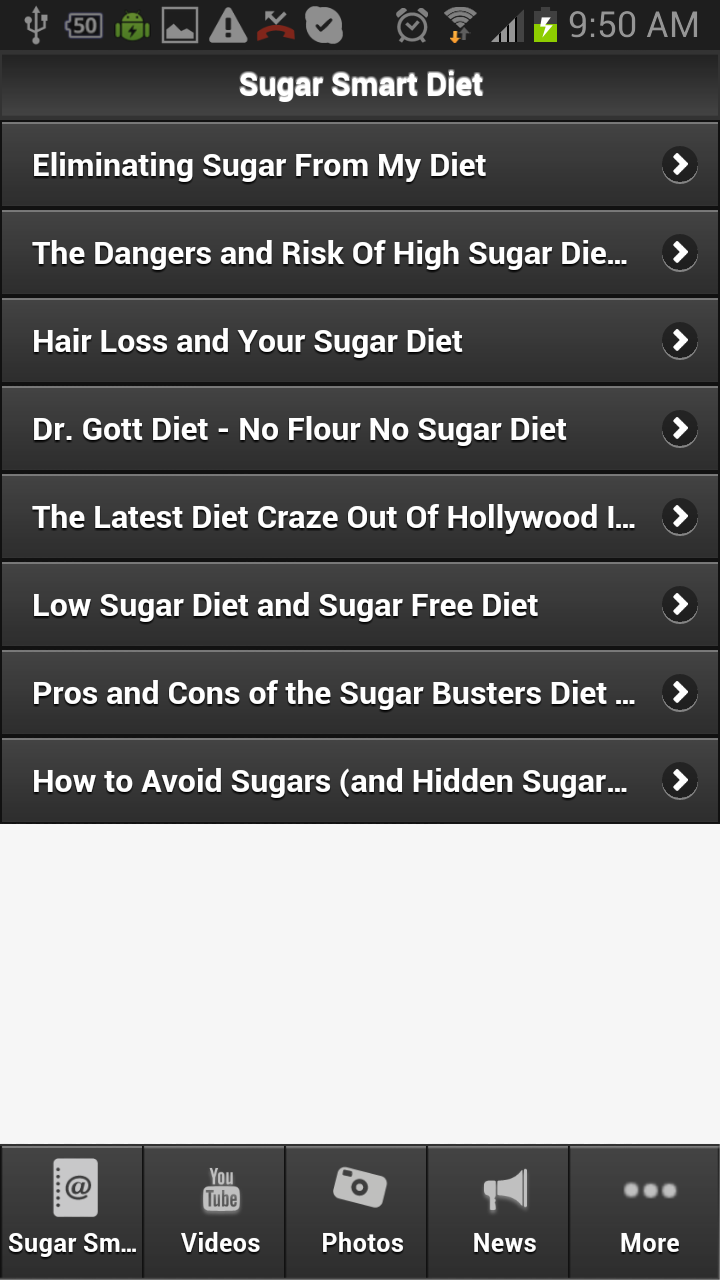The width and height of the screenshot is (720, 1280).
Task: Open the warning triangle notification icon
Action: pos(227,24)
